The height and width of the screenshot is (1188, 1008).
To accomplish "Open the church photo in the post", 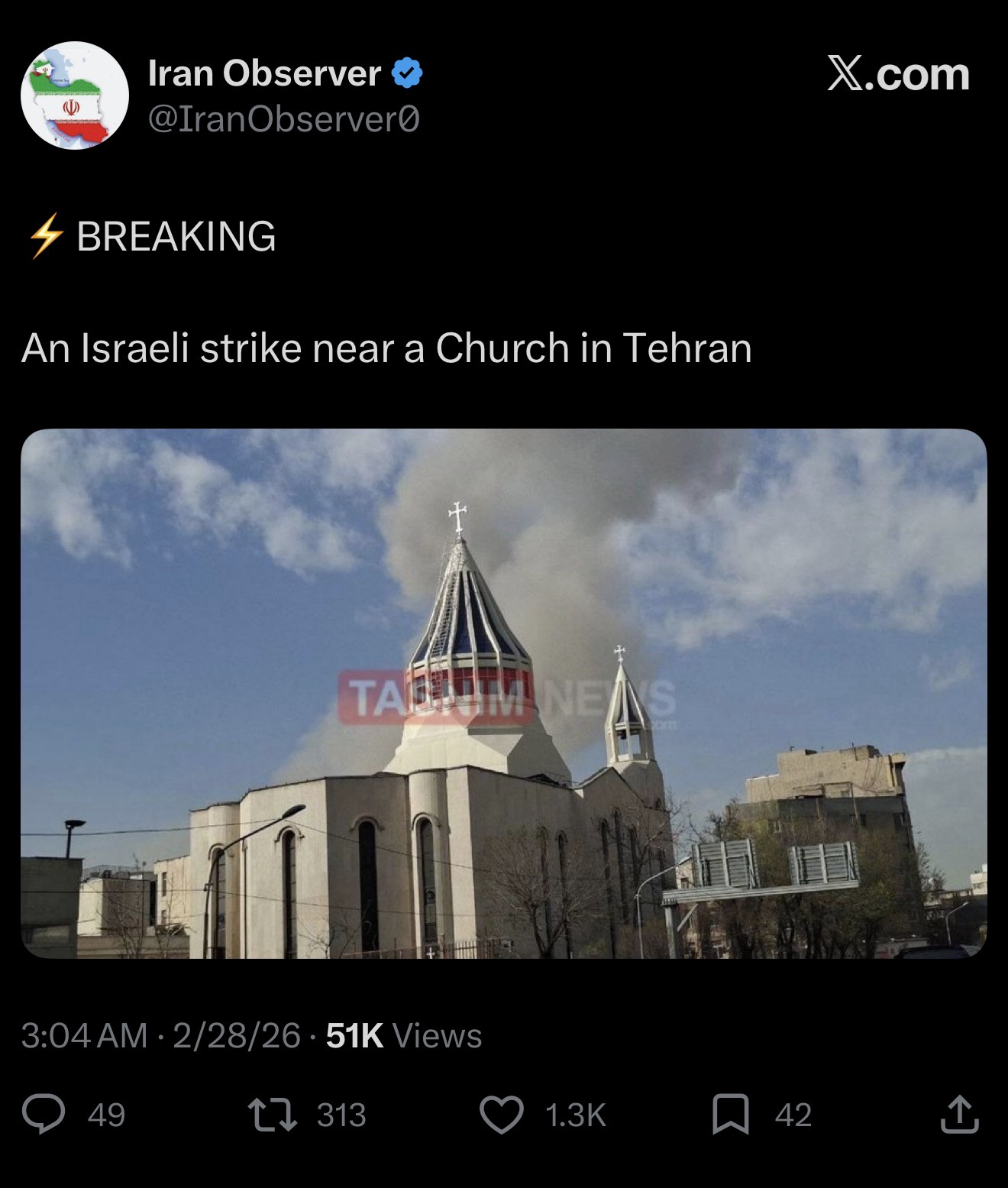I will click(x=503, y=693).
